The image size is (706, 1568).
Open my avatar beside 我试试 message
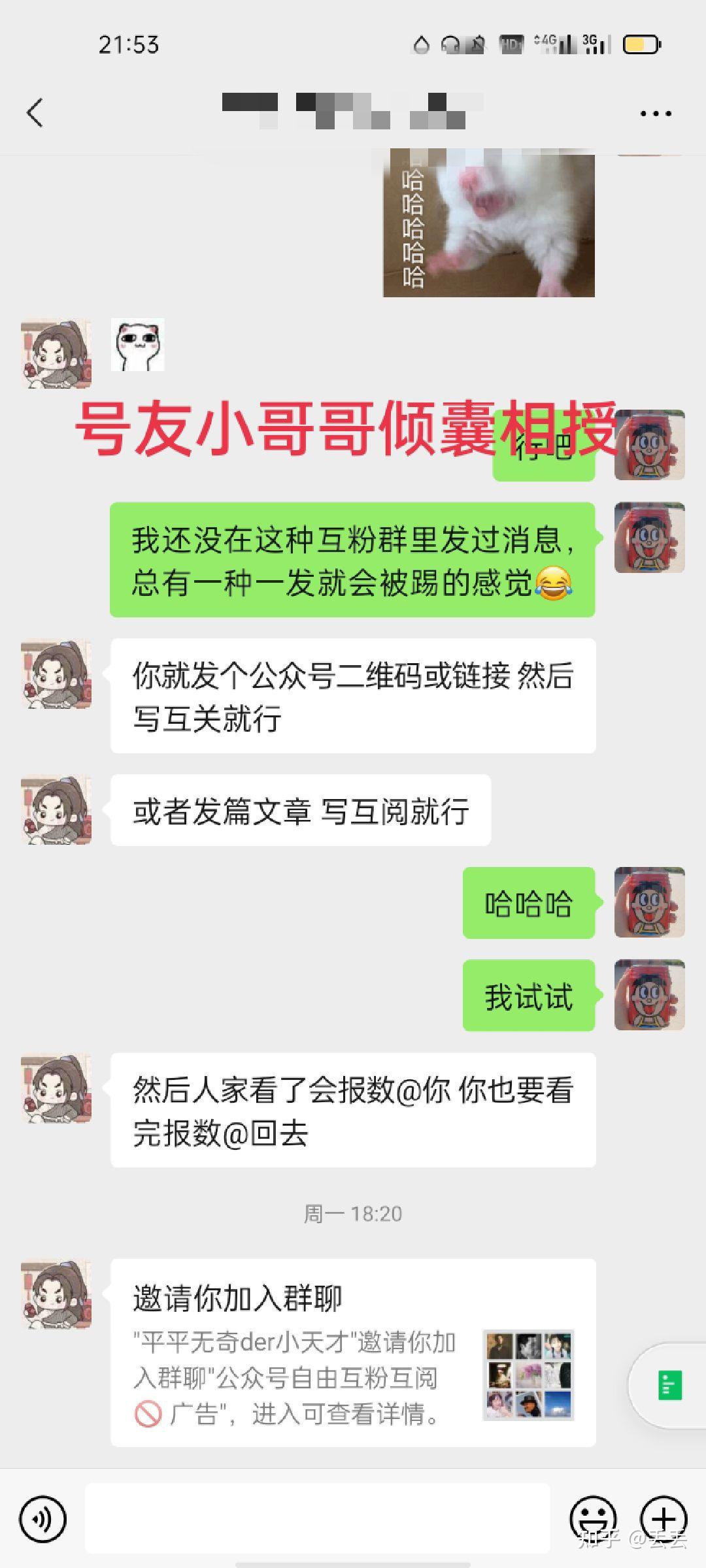click(x=649, y=996)
